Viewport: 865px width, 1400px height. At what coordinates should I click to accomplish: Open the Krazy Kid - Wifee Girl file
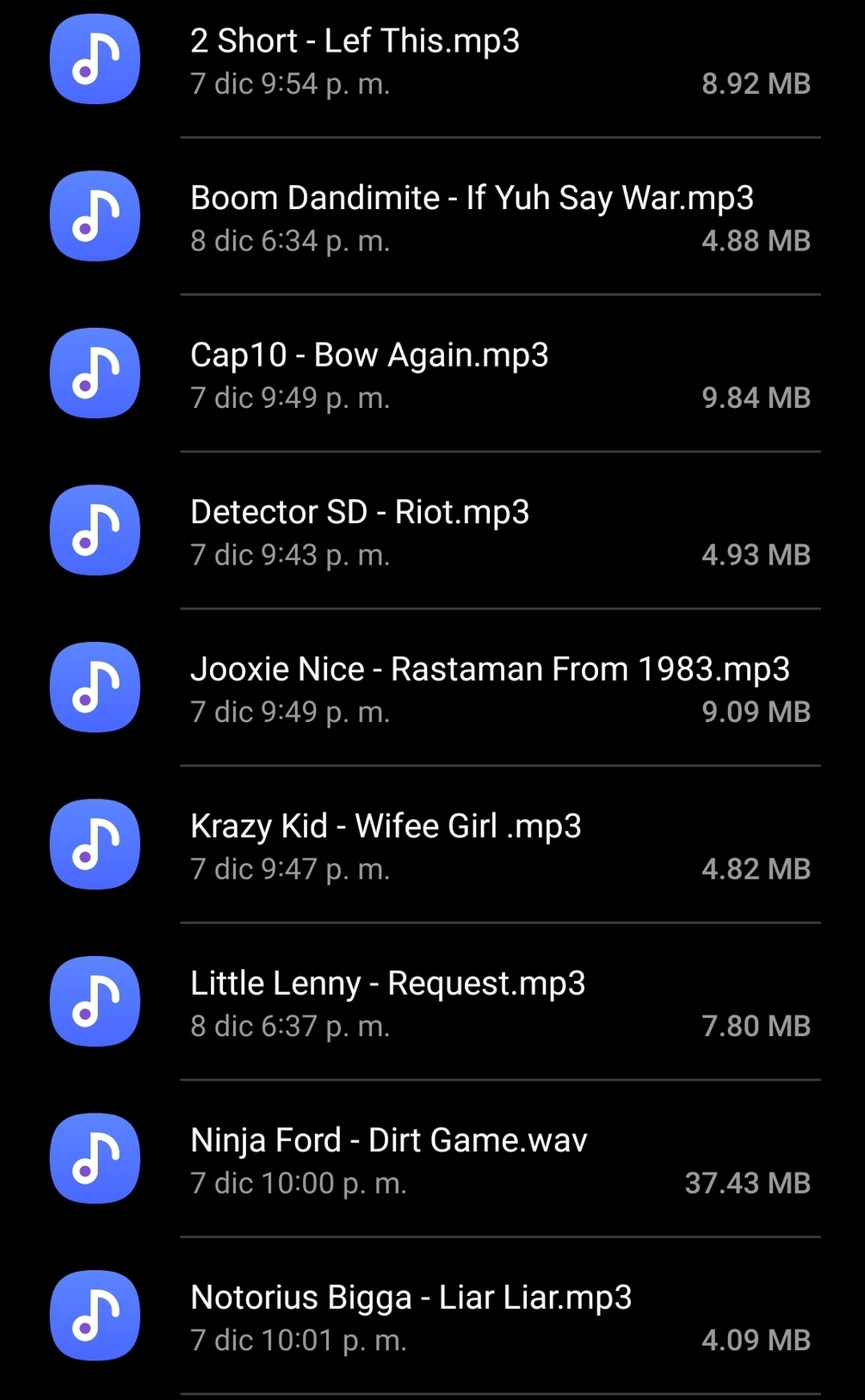386,827
